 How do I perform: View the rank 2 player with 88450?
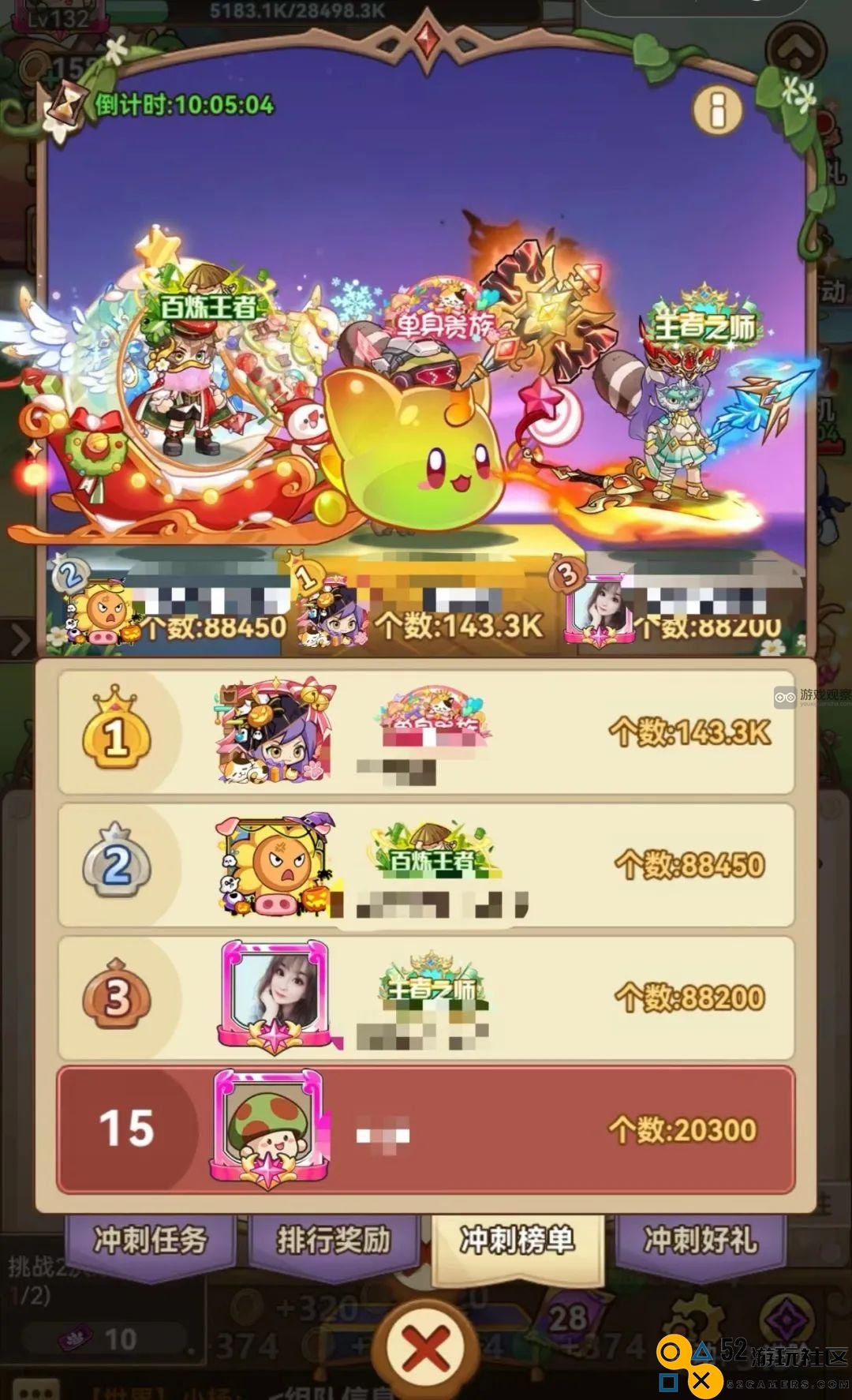[x=426, y=865]
